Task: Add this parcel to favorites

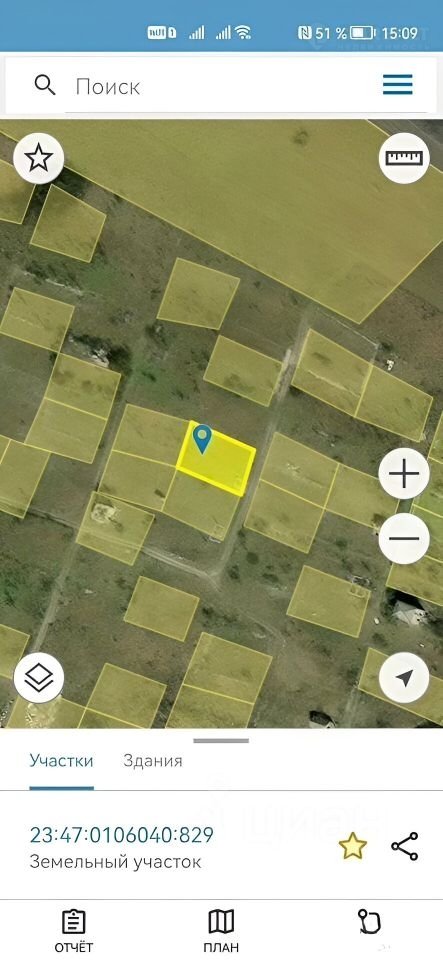Action: coord(352,847)
